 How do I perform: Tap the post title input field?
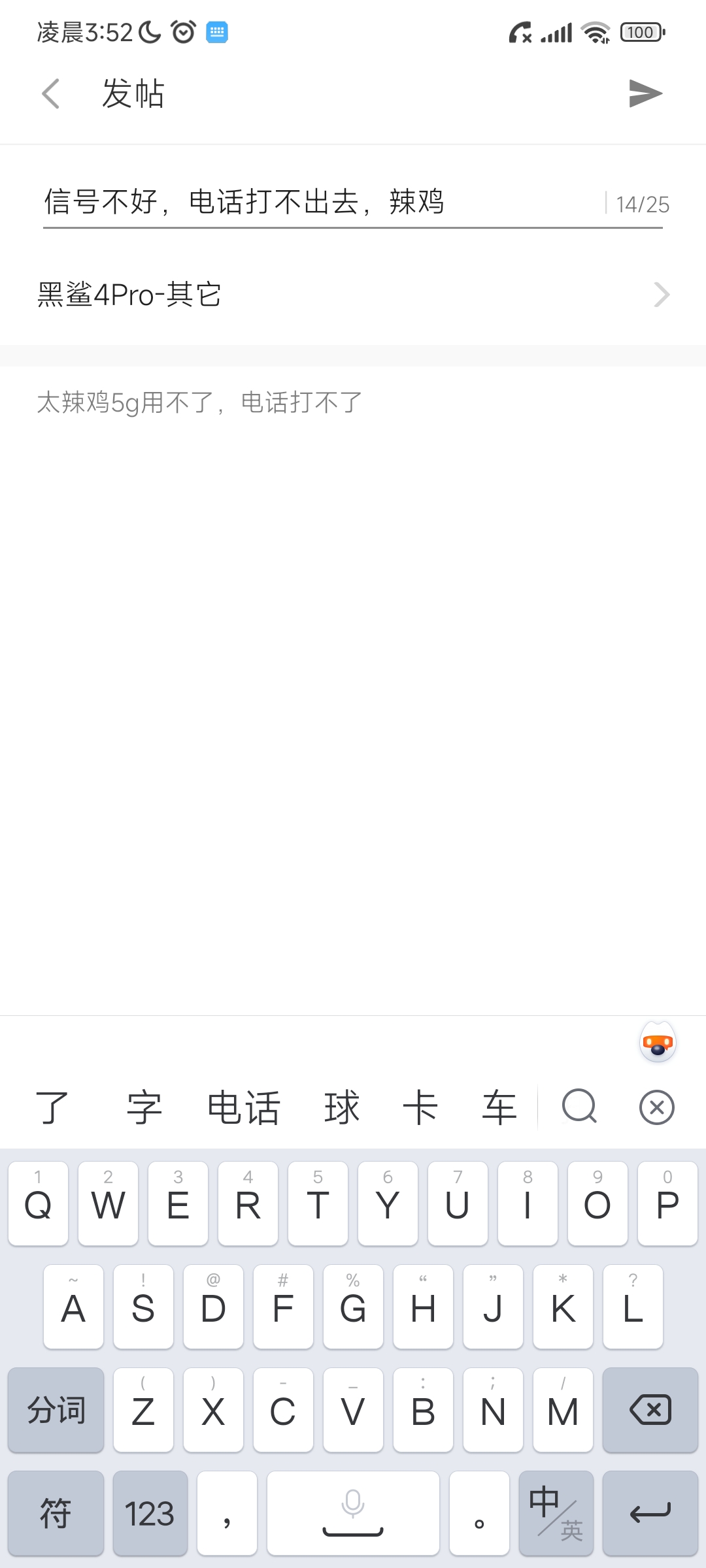click(320, 202)
